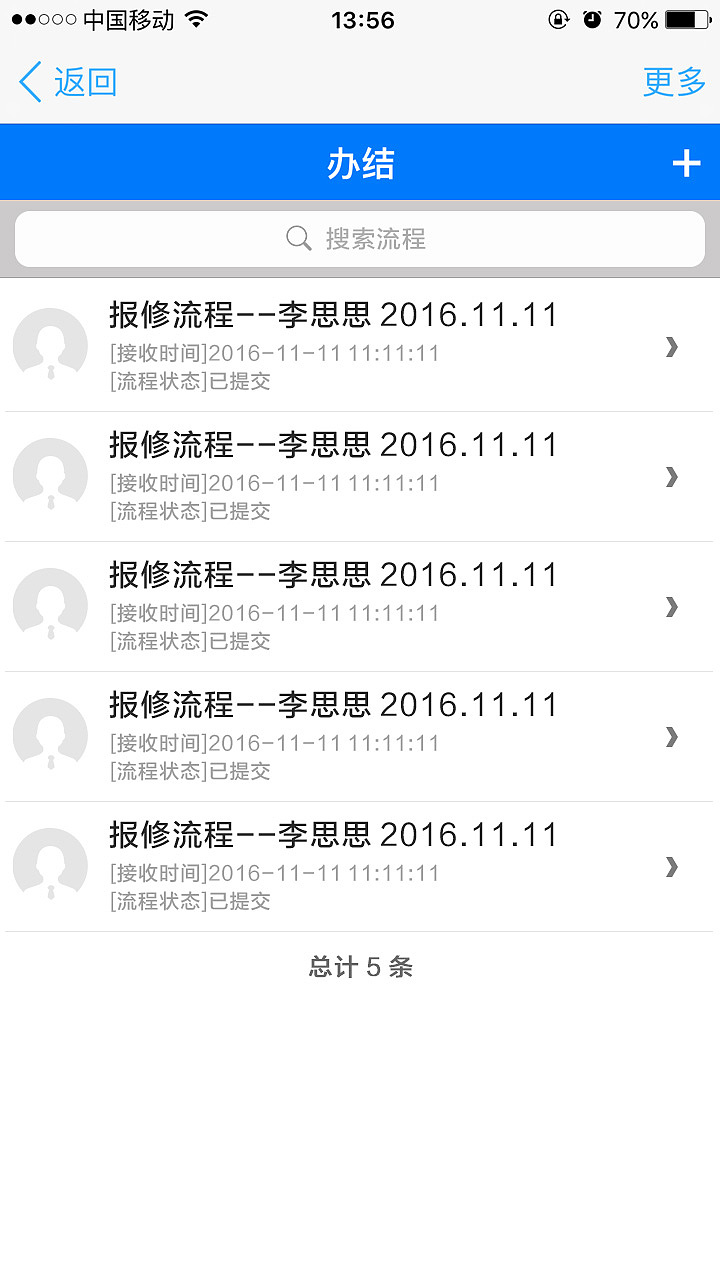Viewport: 720px width, 1280px height.
Task: Open details chevron on the last entry
Action: 670,867
